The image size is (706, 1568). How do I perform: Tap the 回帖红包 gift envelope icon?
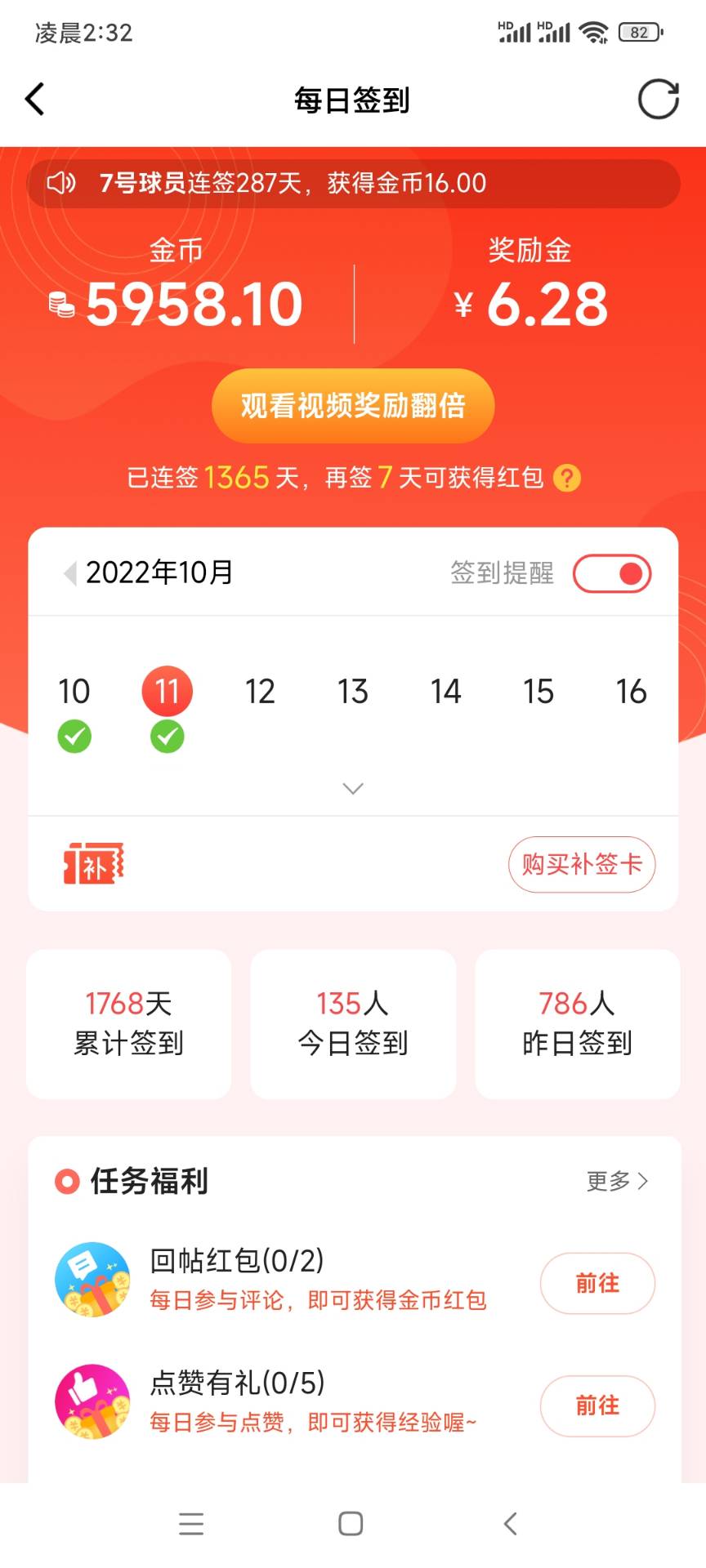point(92,1282)
